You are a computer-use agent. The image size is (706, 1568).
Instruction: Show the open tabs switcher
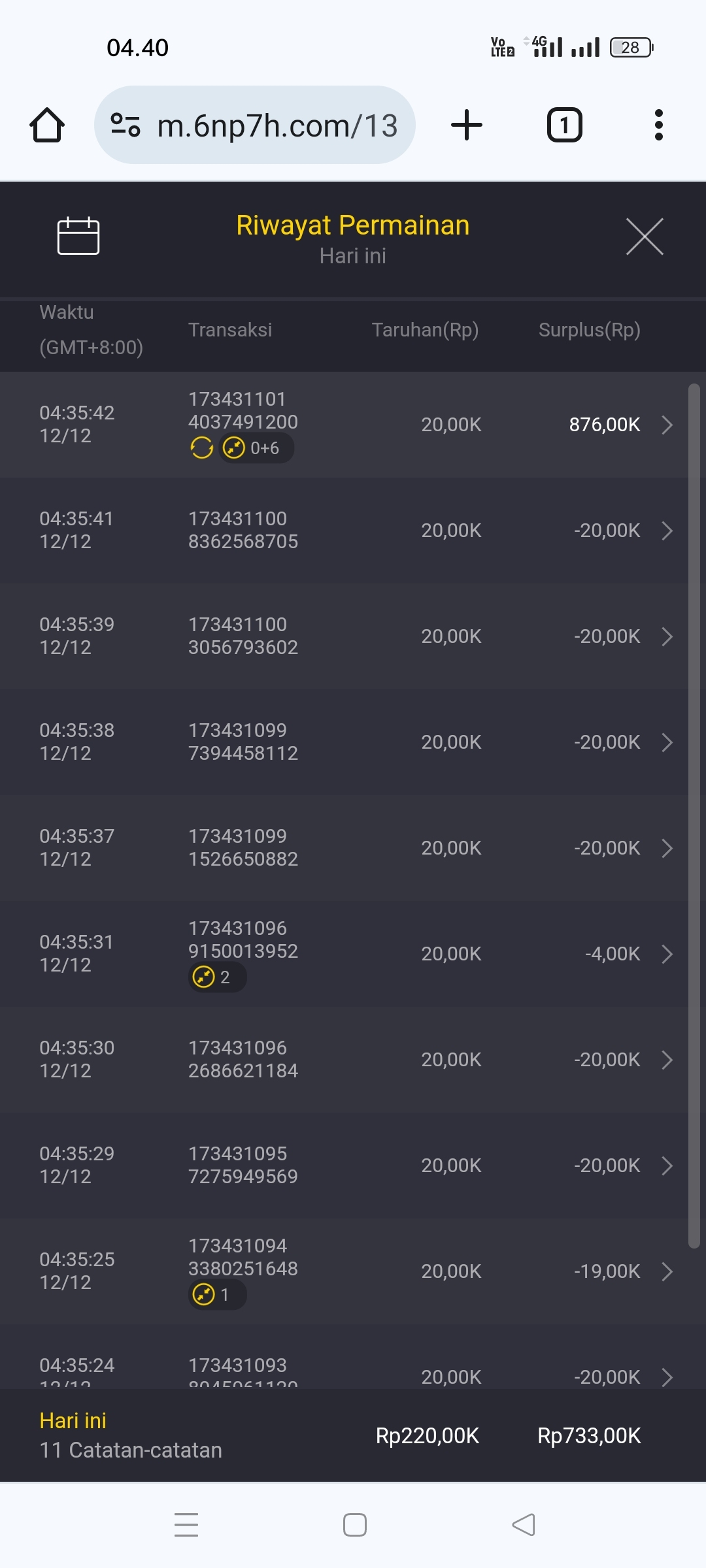pyautogui.click(x=564, y=125)
